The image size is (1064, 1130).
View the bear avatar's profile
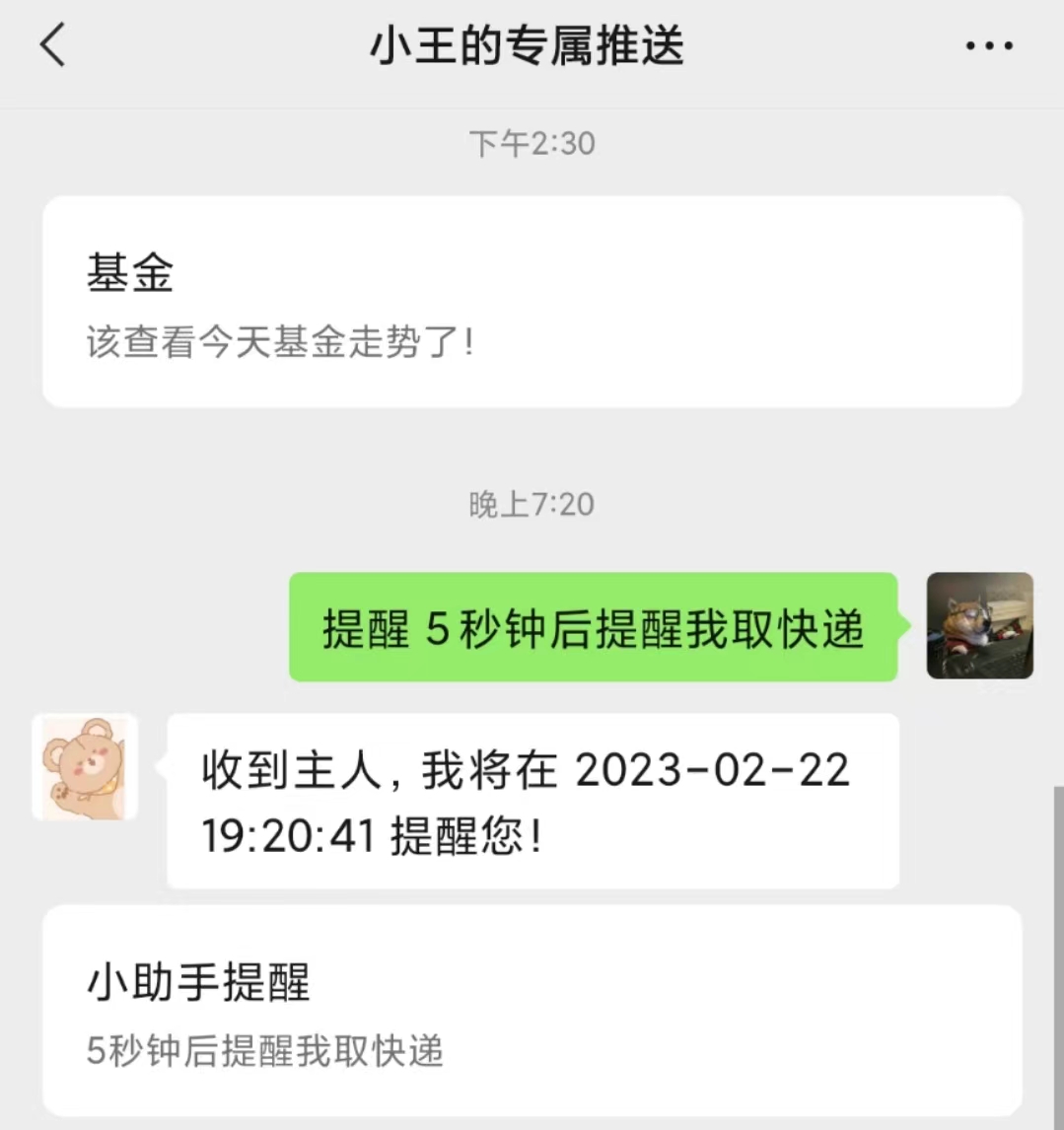point(85,767)
